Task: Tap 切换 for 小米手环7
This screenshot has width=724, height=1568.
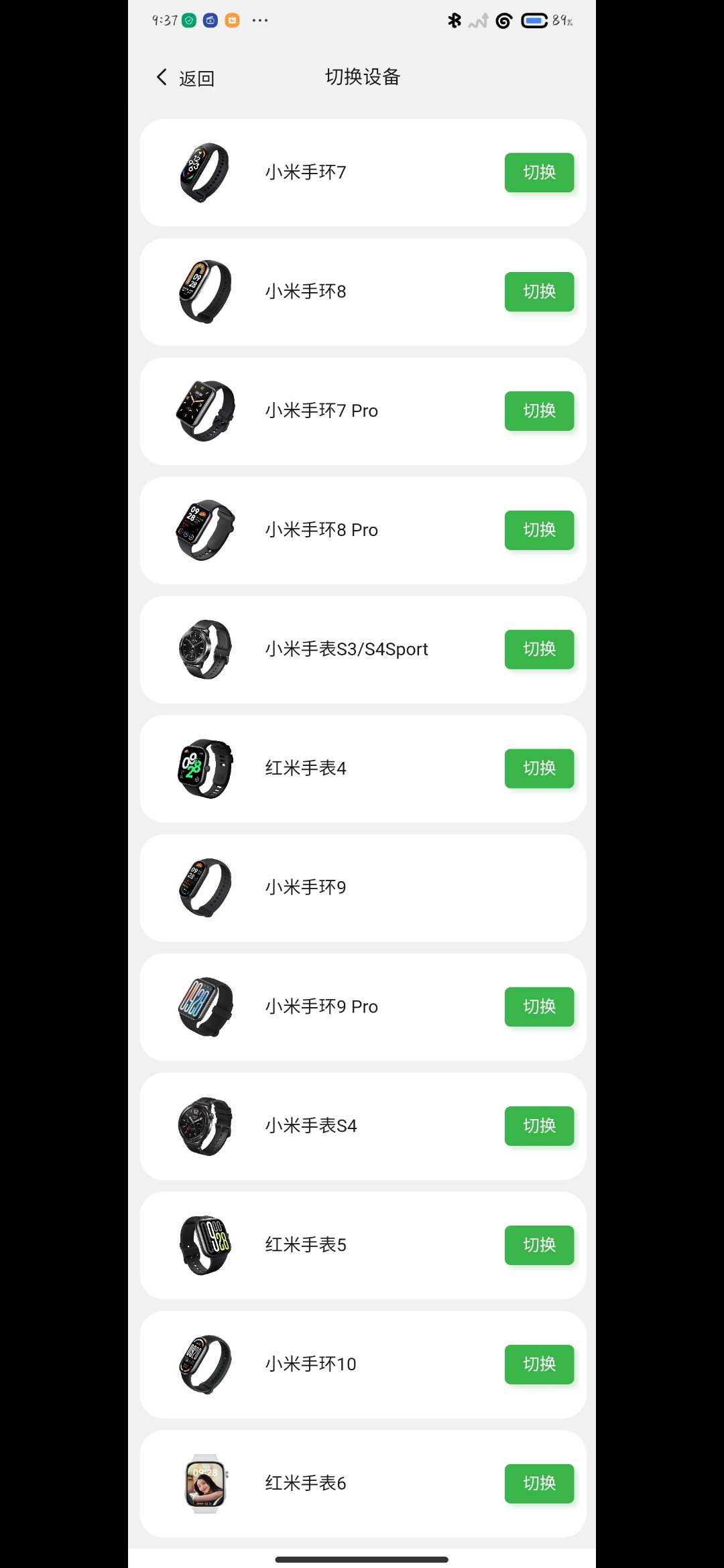Action: pyautogui.click(x=539, y=172)
